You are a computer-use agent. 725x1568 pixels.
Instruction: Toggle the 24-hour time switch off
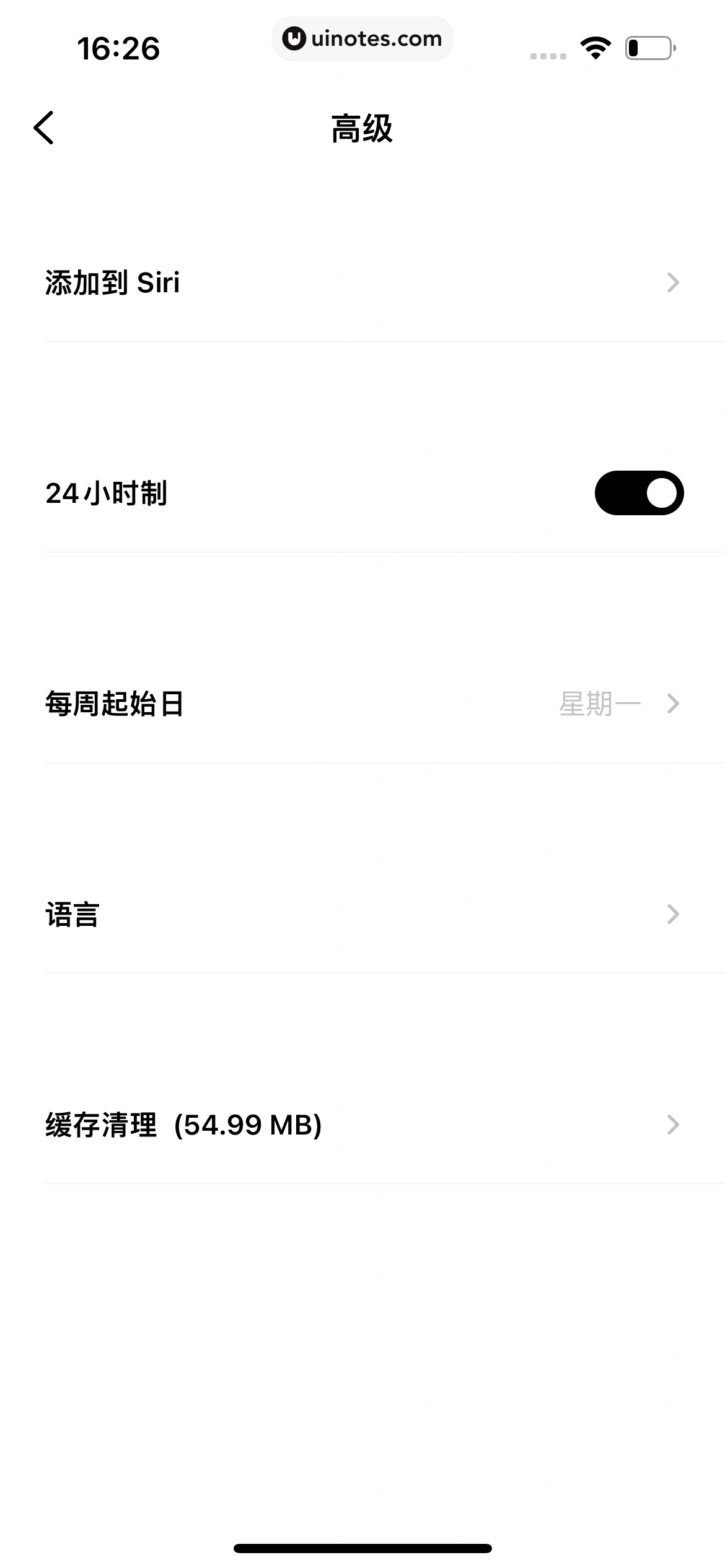point(638,492)
